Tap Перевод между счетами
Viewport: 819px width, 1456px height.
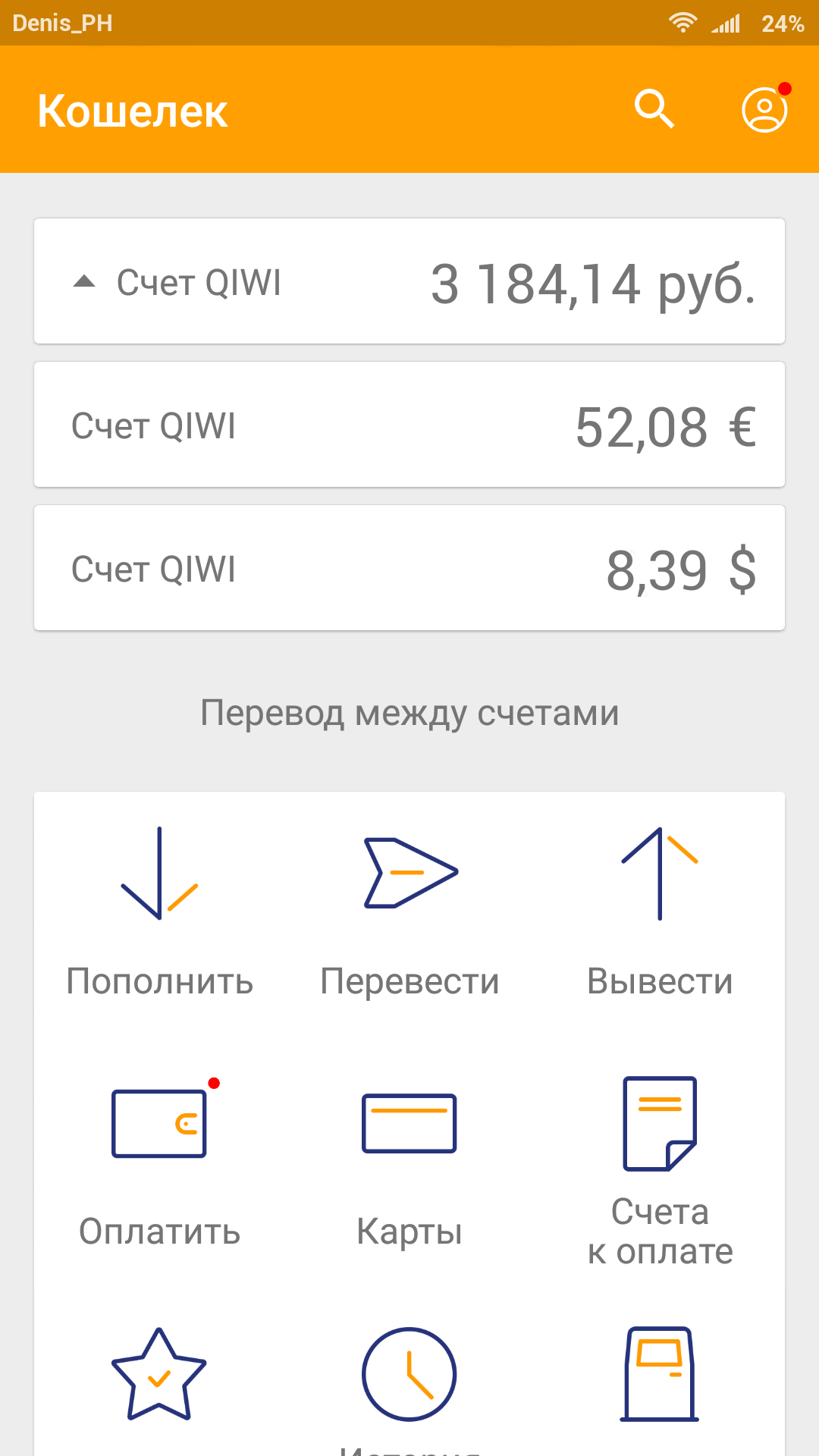409,713
